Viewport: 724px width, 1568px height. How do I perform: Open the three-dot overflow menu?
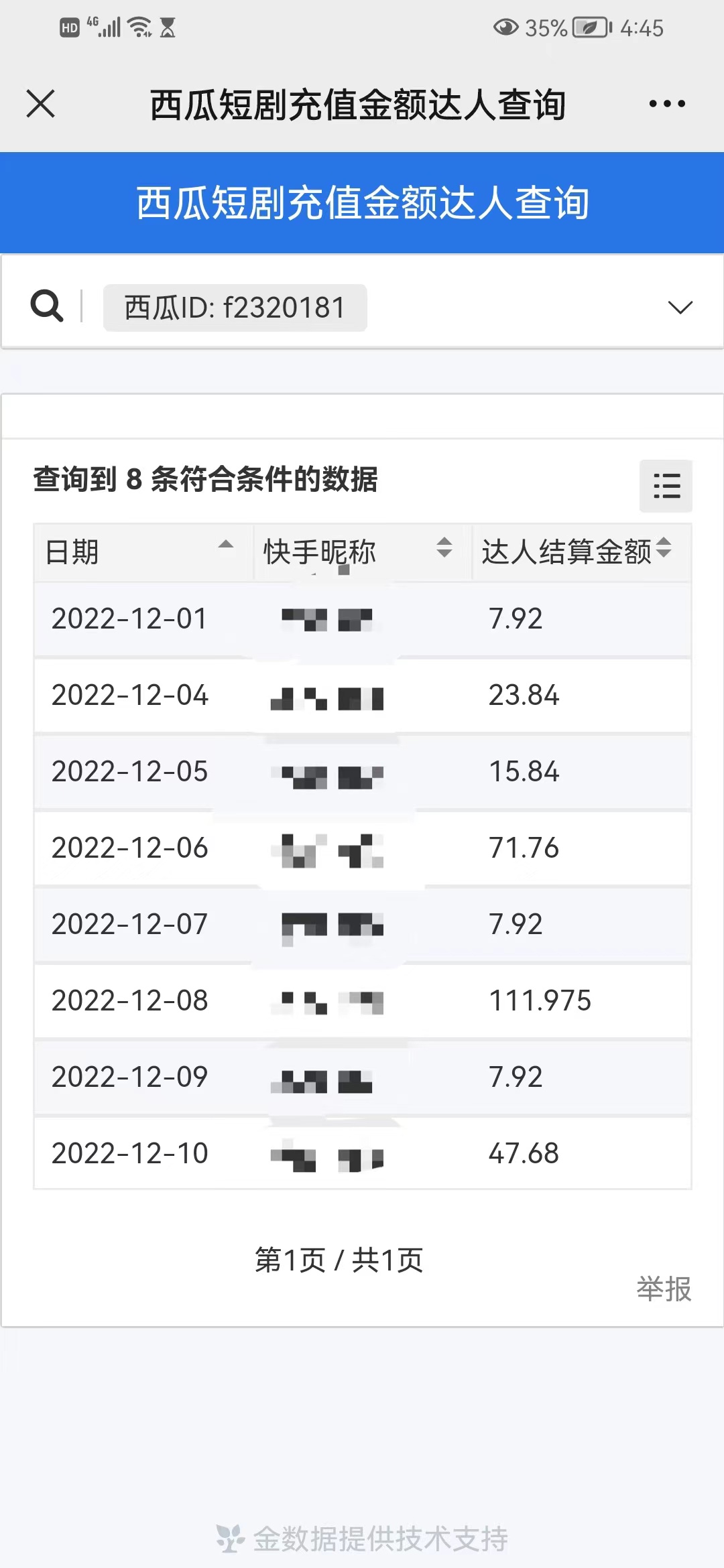[667, 104]
